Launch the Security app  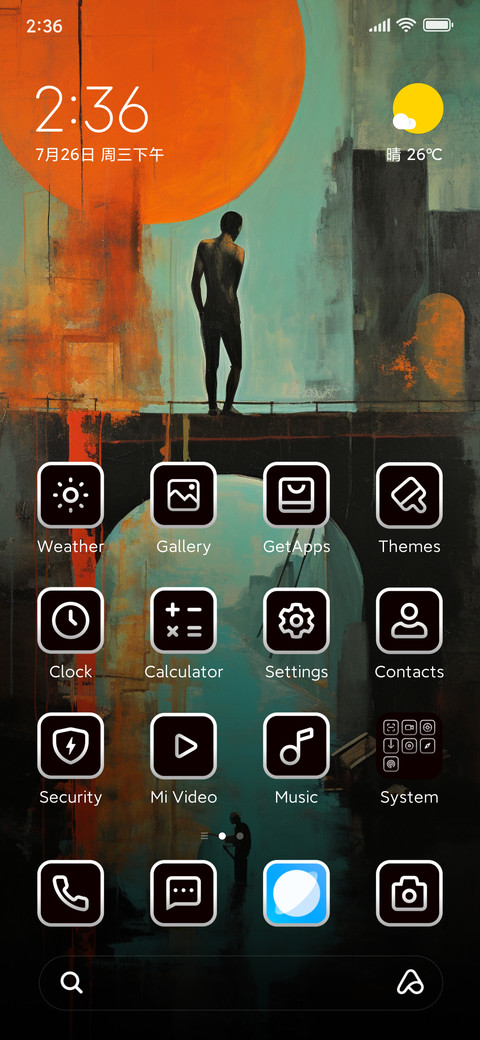[71, 746]
